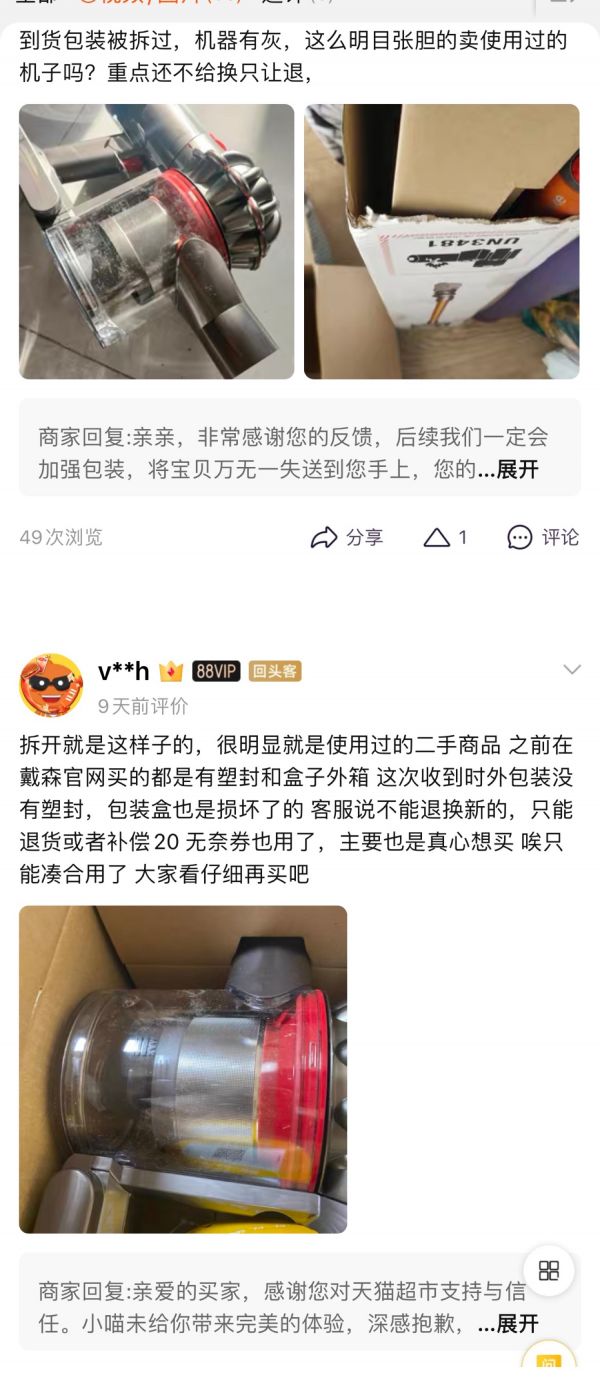The width and height of the screenshot is (600, 1379).
Task: Upvote the first review
Action: tap(445, 537)
